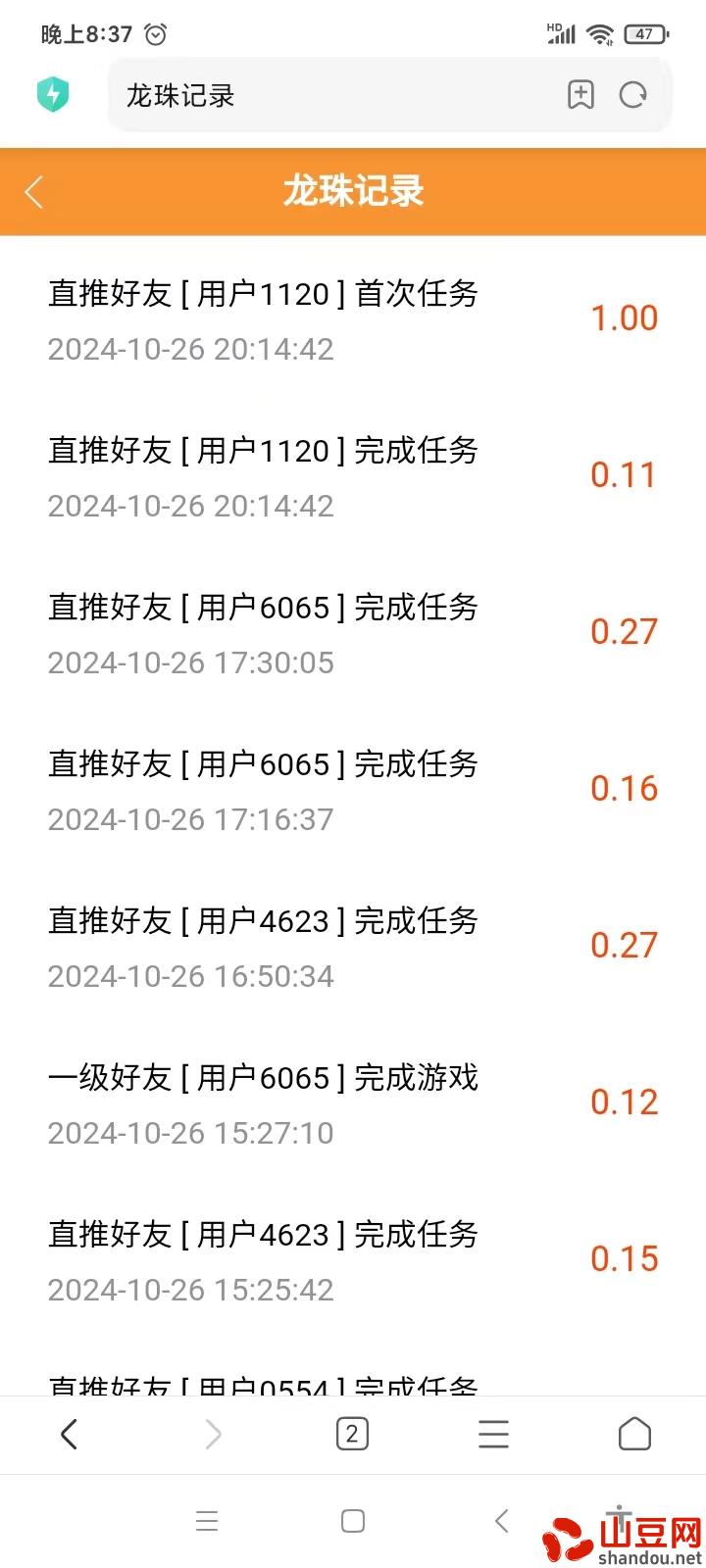Image resolution: width=706 pixels, height=1568 pixels.
Task: Open the browser menu
Action: (x=493, y=1434)
